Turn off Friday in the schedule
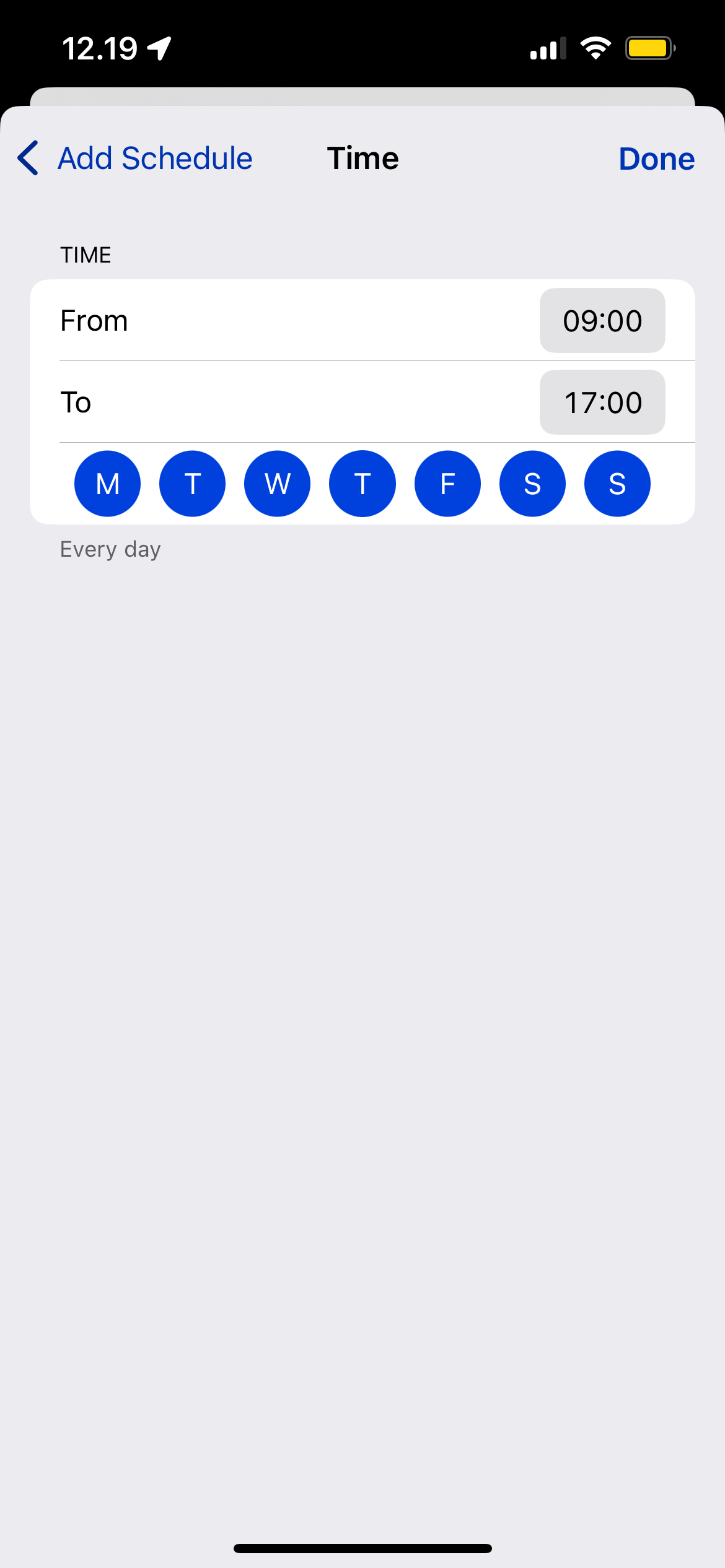 (x=447, y=484)
